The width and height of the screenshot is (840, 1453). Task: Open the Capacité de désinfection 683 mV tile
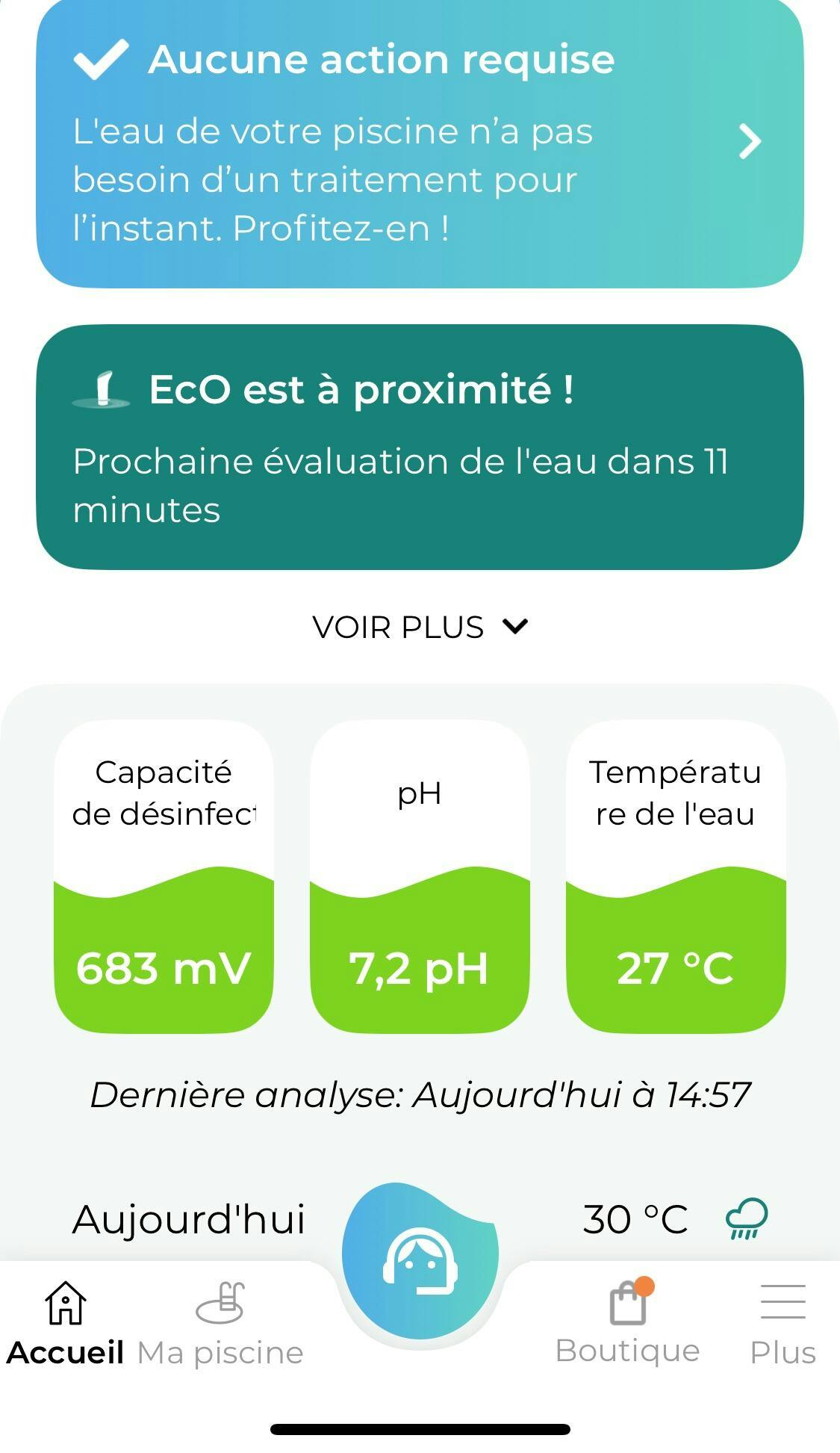point(164,876)
